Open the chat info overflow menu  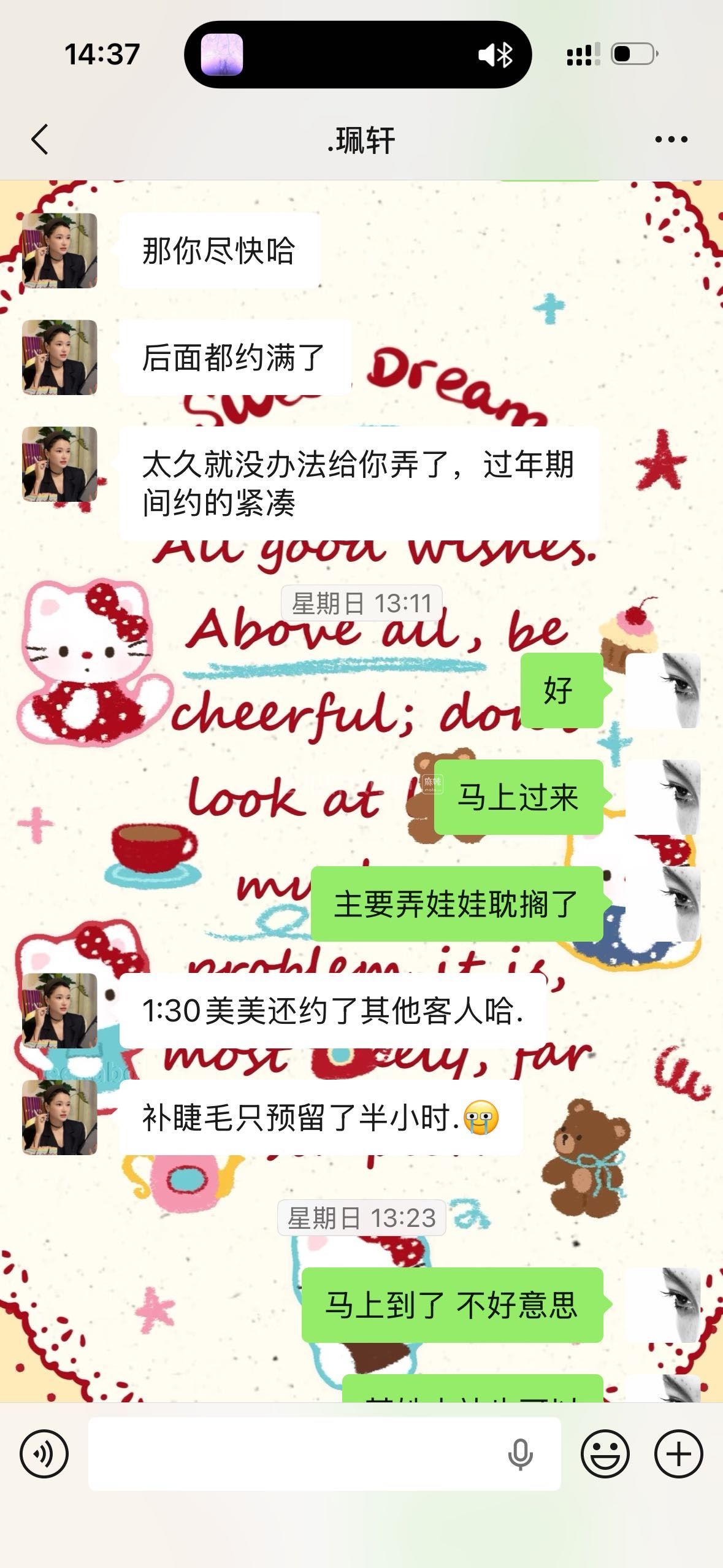pos(671,140)
